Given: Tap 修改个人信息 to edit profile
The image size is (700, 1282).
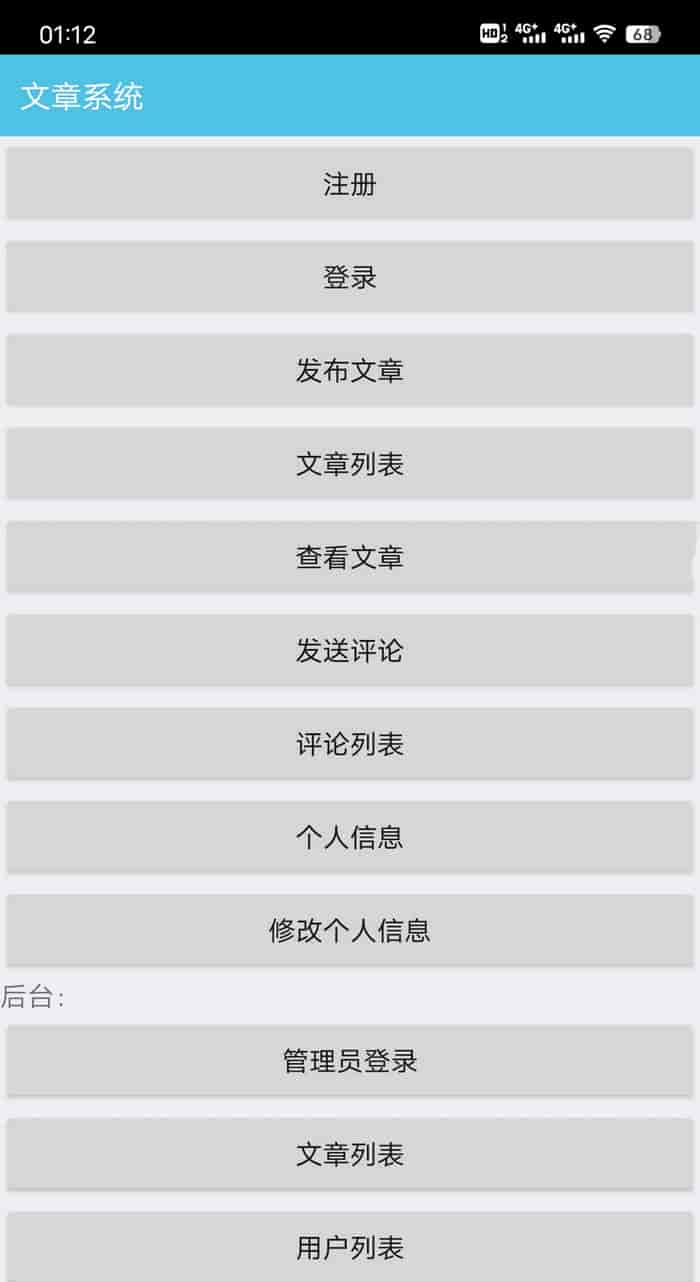Looking at the screenshot, I should click(x=350, y=931).
